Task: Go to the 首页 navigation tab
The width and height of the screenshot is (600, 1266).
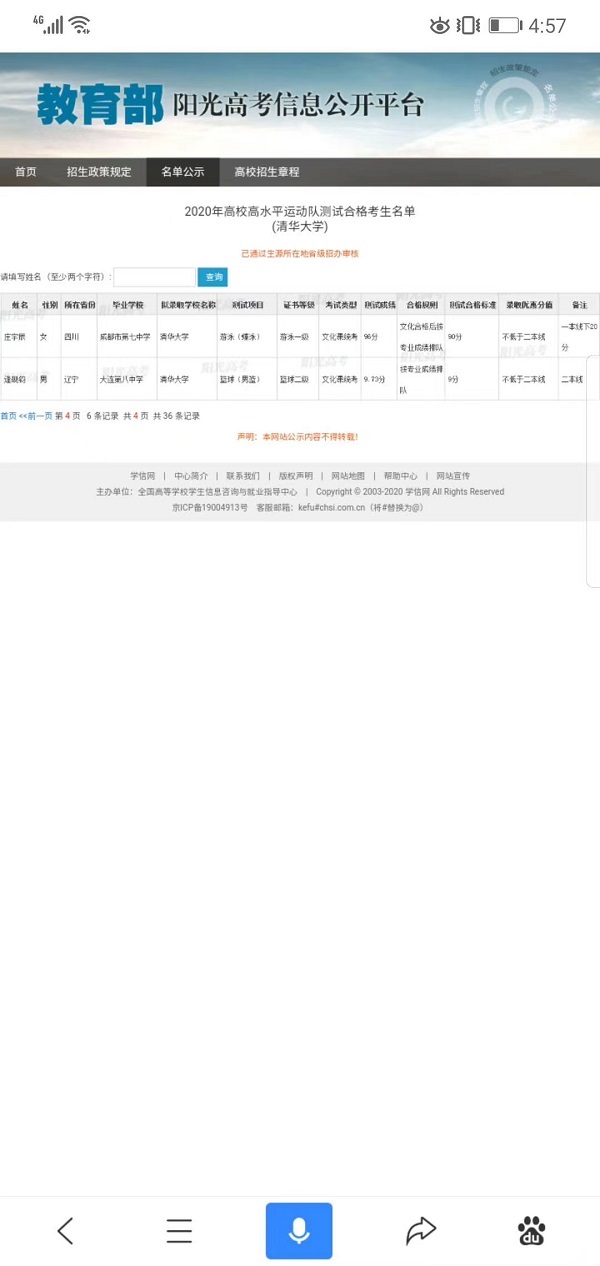Action: coord(25,172)
